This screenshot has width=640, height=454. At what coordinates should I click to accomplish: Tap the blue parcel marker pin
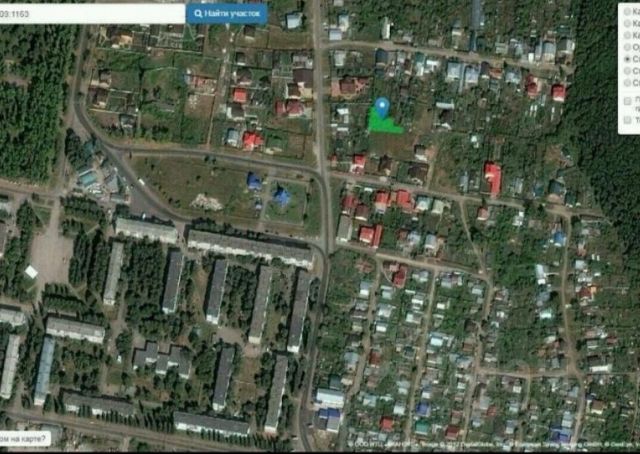(381, 107)
